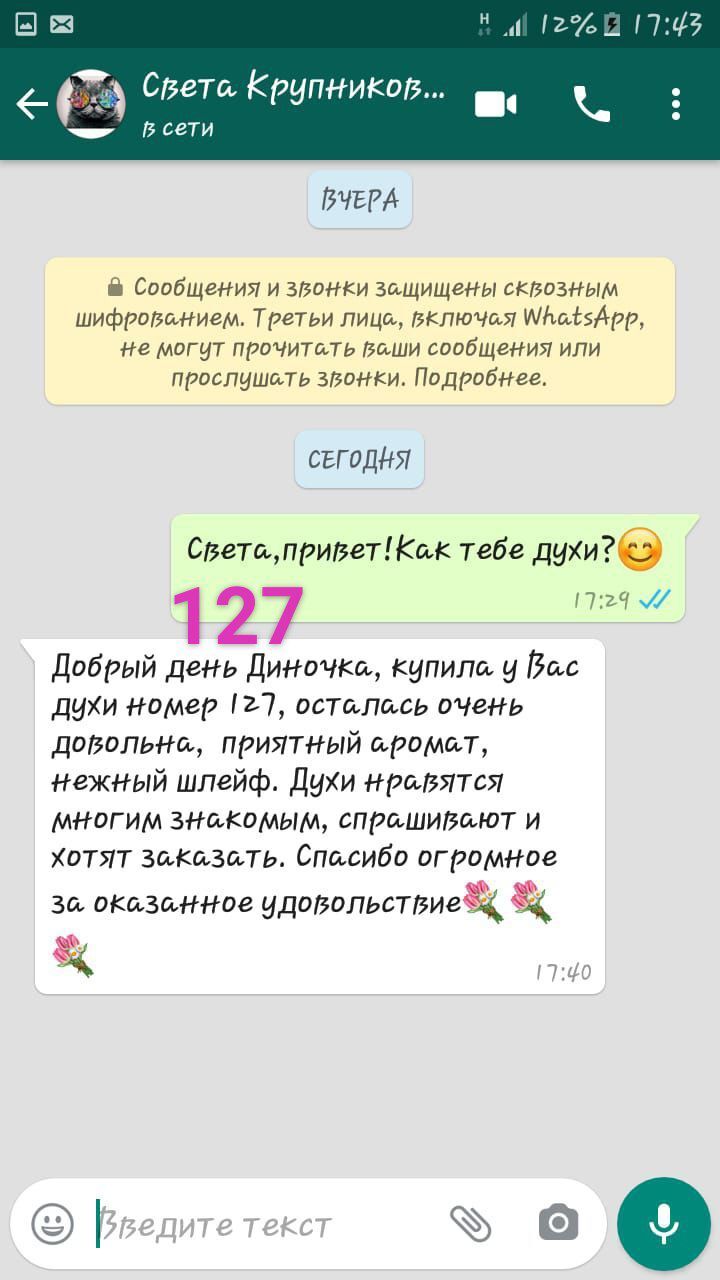Screen dimensions: 720x1280
Task: Tap the voice message microphone button
Action: coord(664,1224)
